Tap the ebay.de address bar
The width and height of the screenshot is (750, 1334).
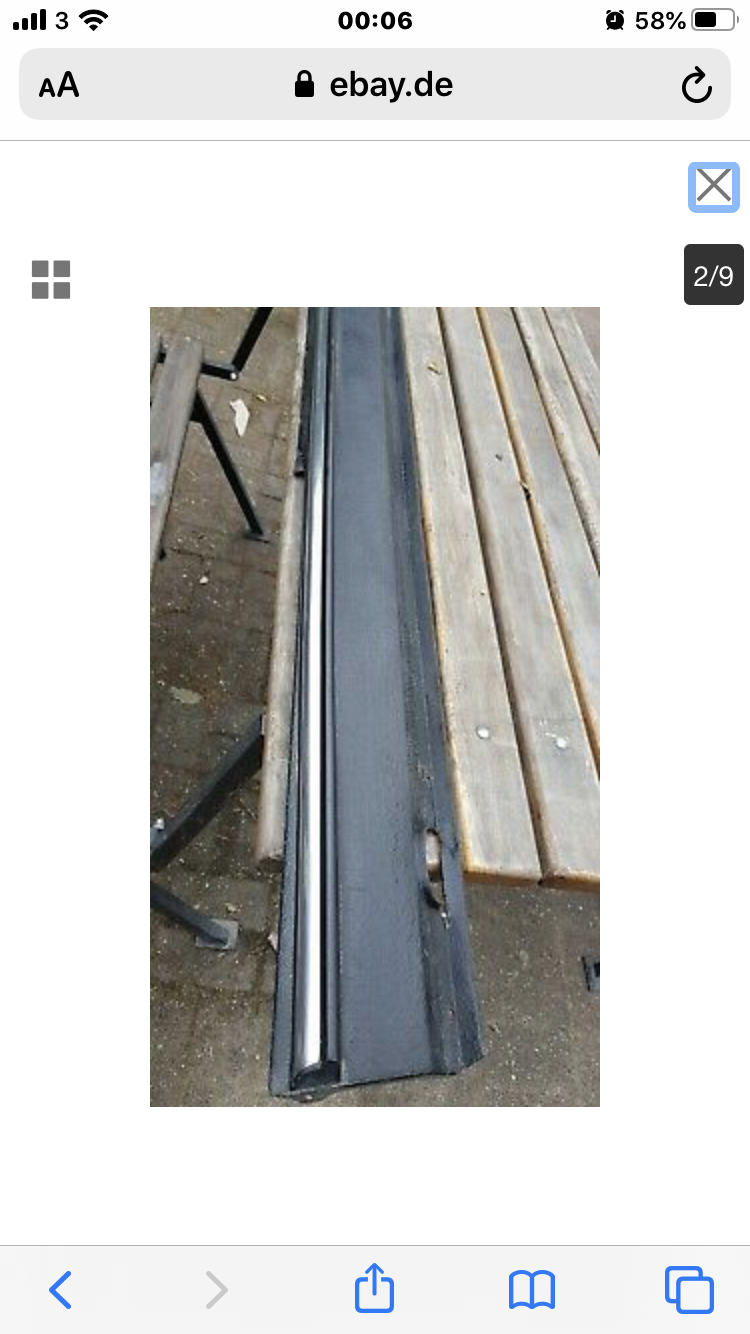click(375, 85)
